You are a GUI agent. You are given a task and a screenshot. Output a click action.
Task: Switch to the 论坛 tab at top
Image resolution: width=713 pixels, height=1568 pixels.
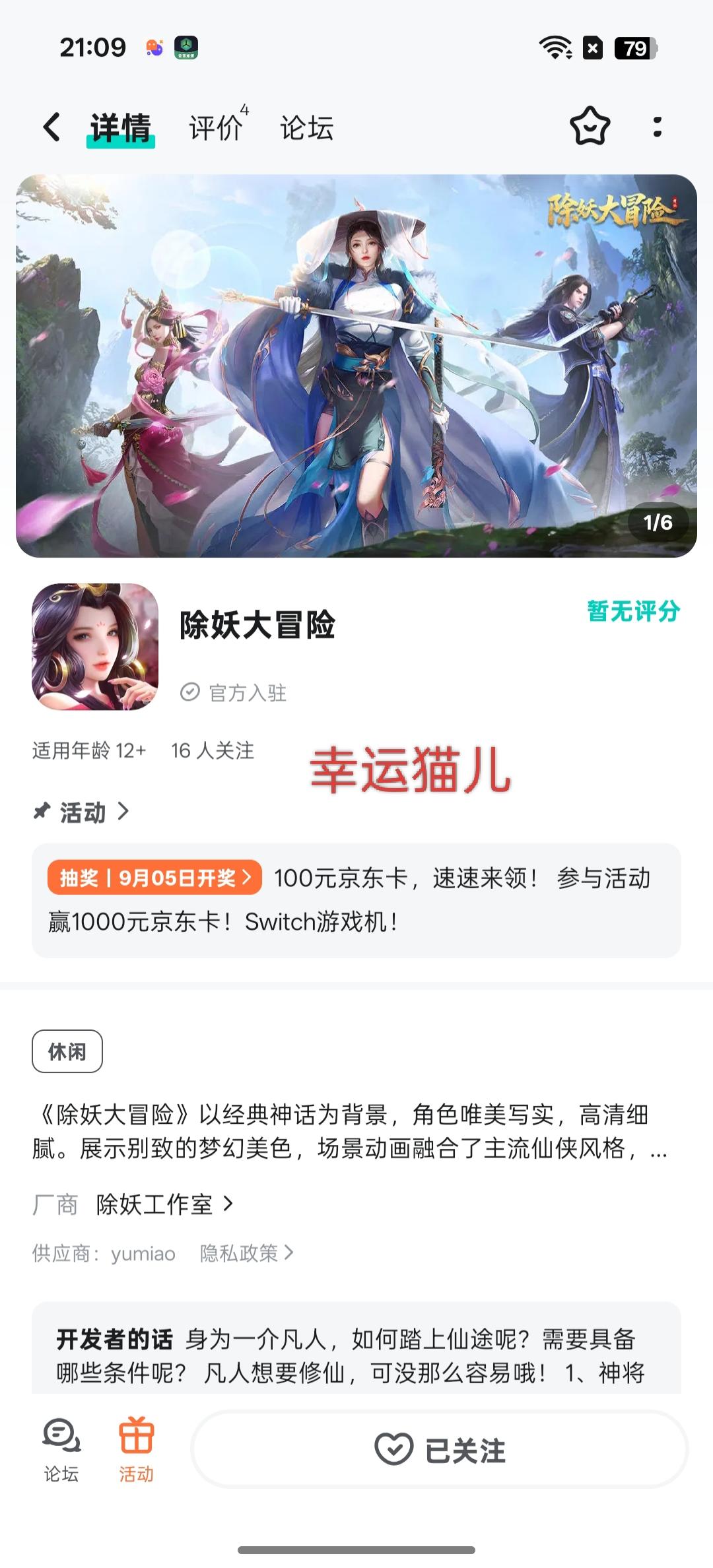tap(307, 125)
